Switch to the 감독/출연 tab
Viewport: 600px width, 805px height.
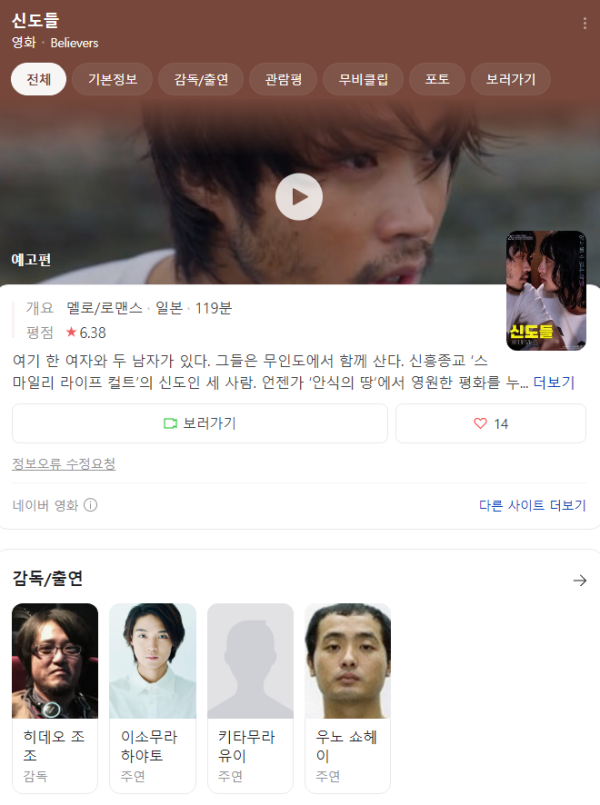[200, 79]
